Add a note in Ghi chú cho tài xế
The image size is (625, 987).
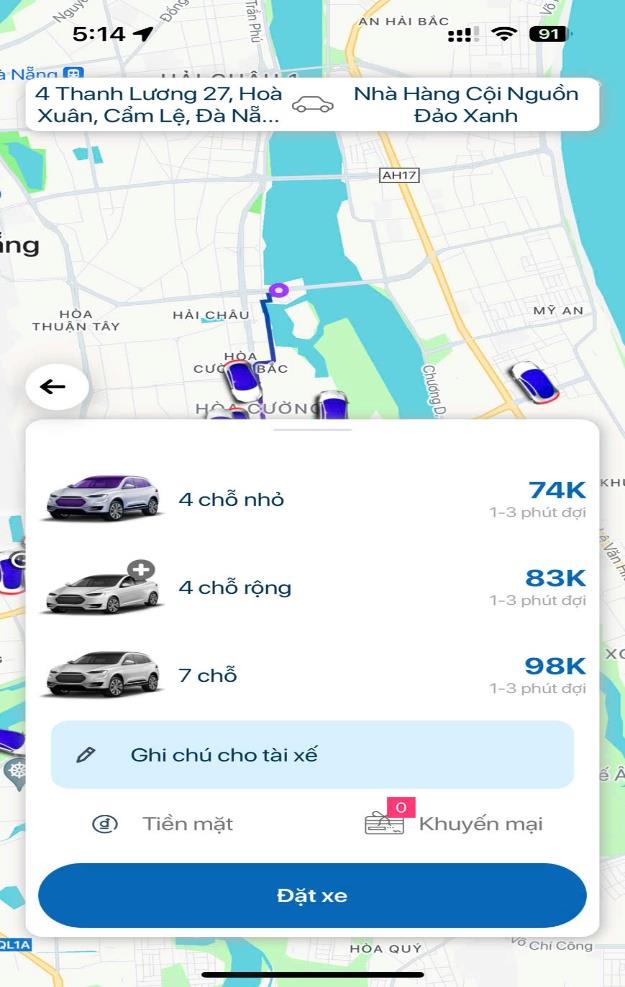tap(312, 755)
